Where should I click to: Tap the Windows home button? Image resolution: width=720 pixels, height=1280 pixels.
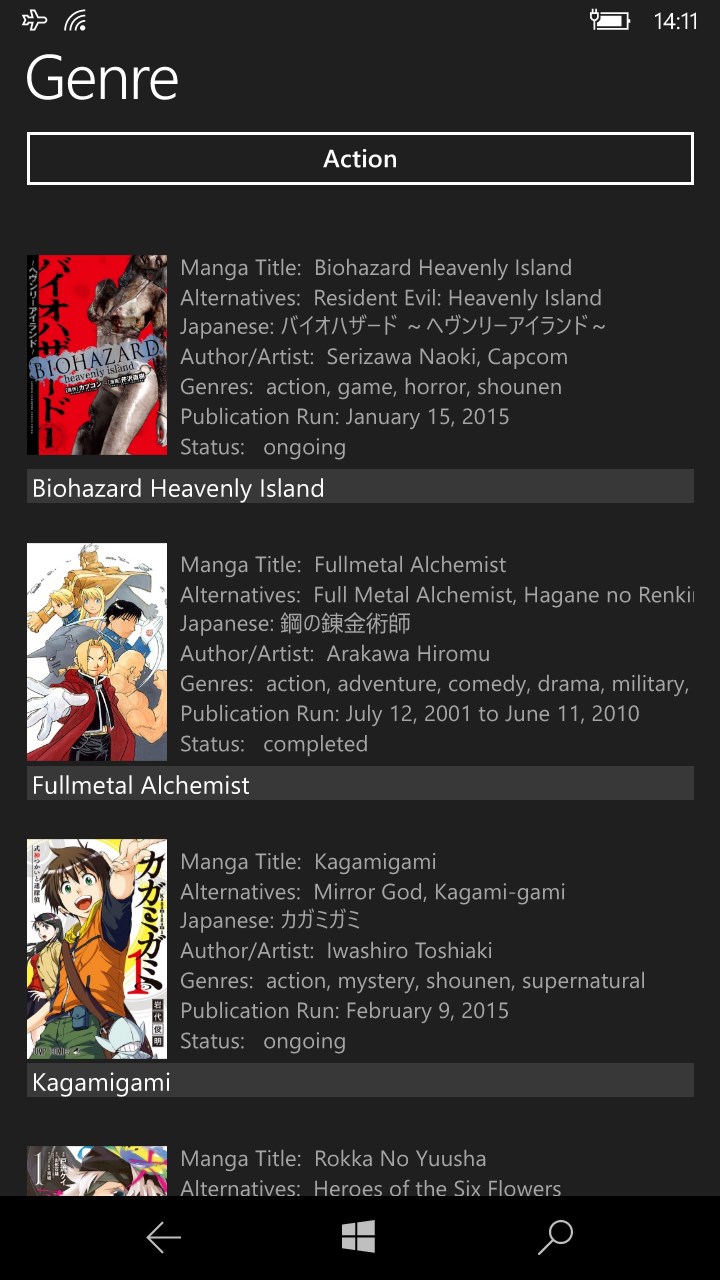(x=358, y=1238)
